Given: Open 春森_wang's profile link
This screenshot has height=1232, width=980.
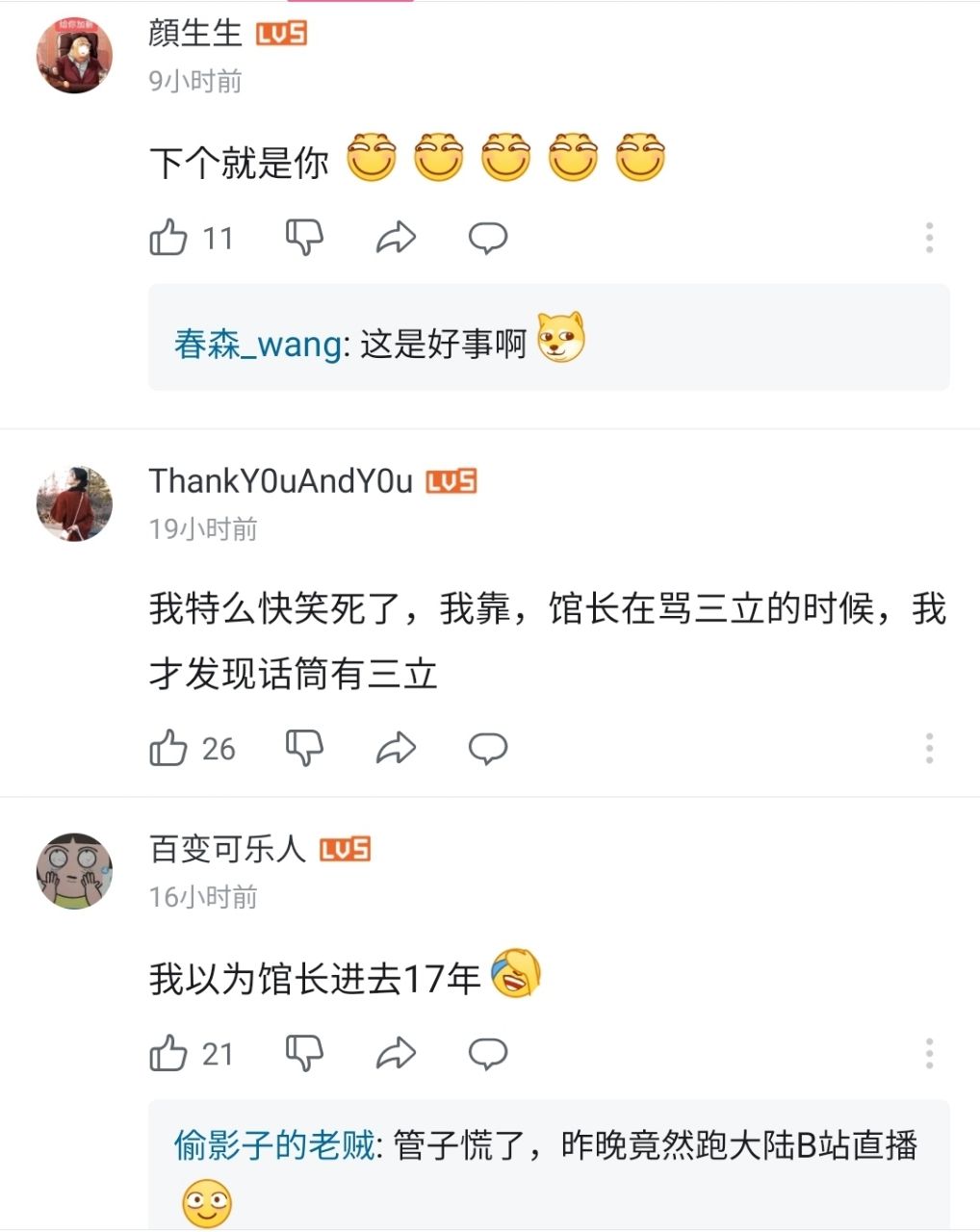Looking at the screenshot, I should [x=257, y=344].
